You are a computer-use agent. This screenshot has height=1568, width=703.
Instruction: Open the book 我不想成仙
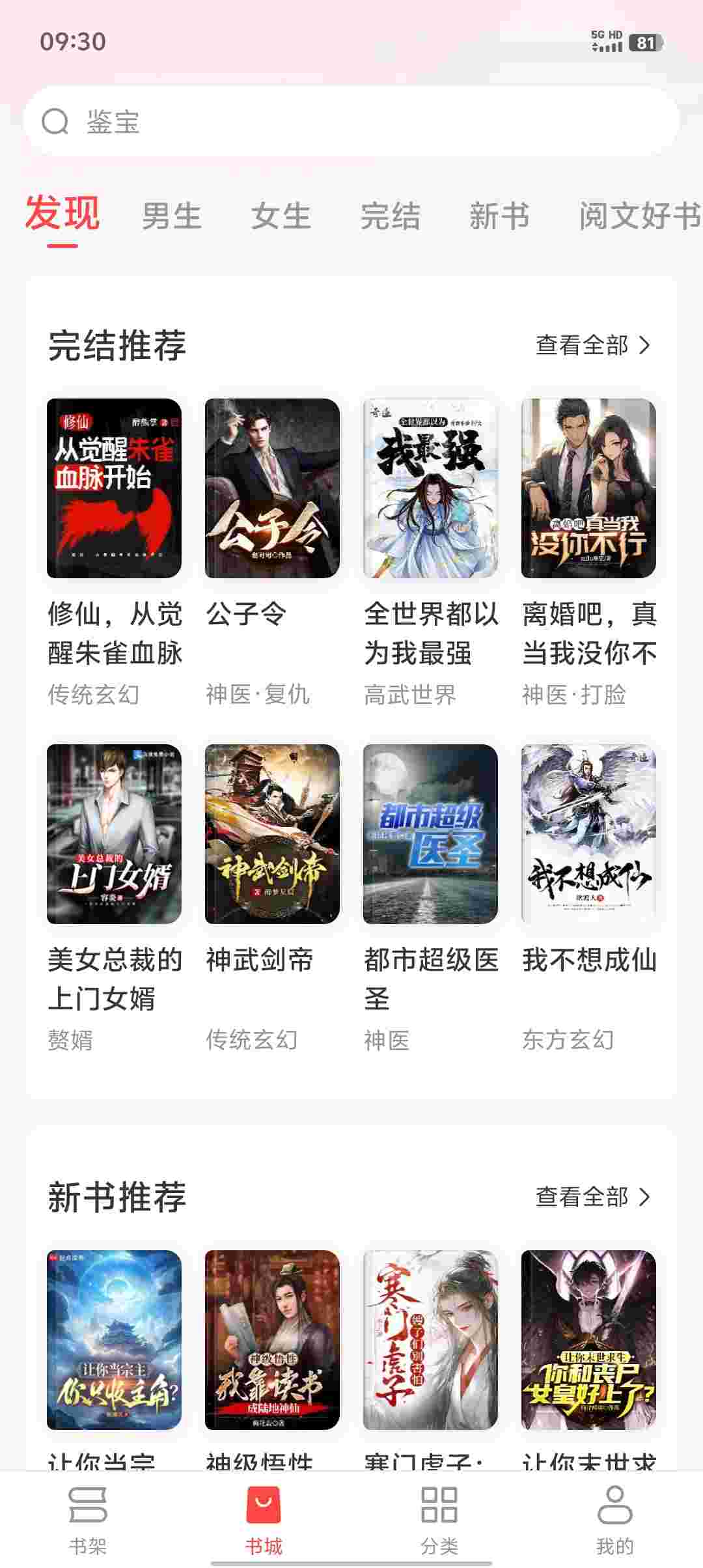click(x=588, y=834)
